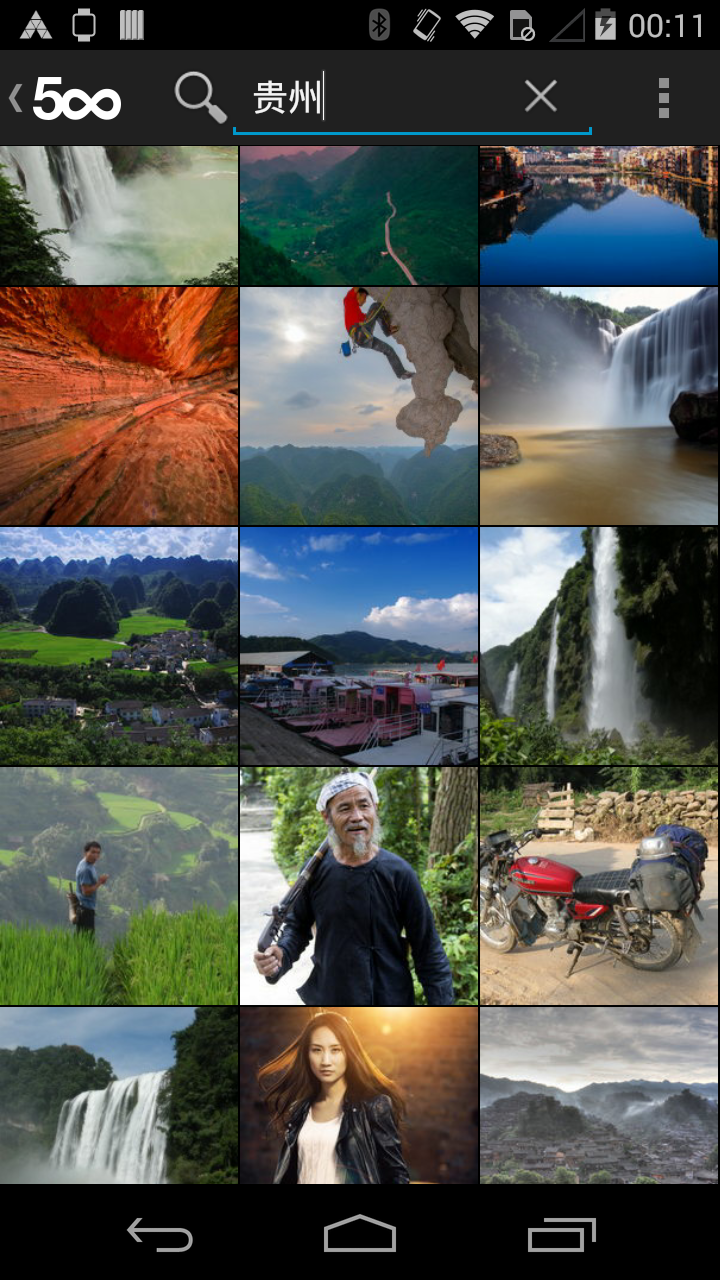The height and width of the screenshot is (1280, 720).
Task: Focus the search field containing 贵州
Action: (x=380, y=98)
